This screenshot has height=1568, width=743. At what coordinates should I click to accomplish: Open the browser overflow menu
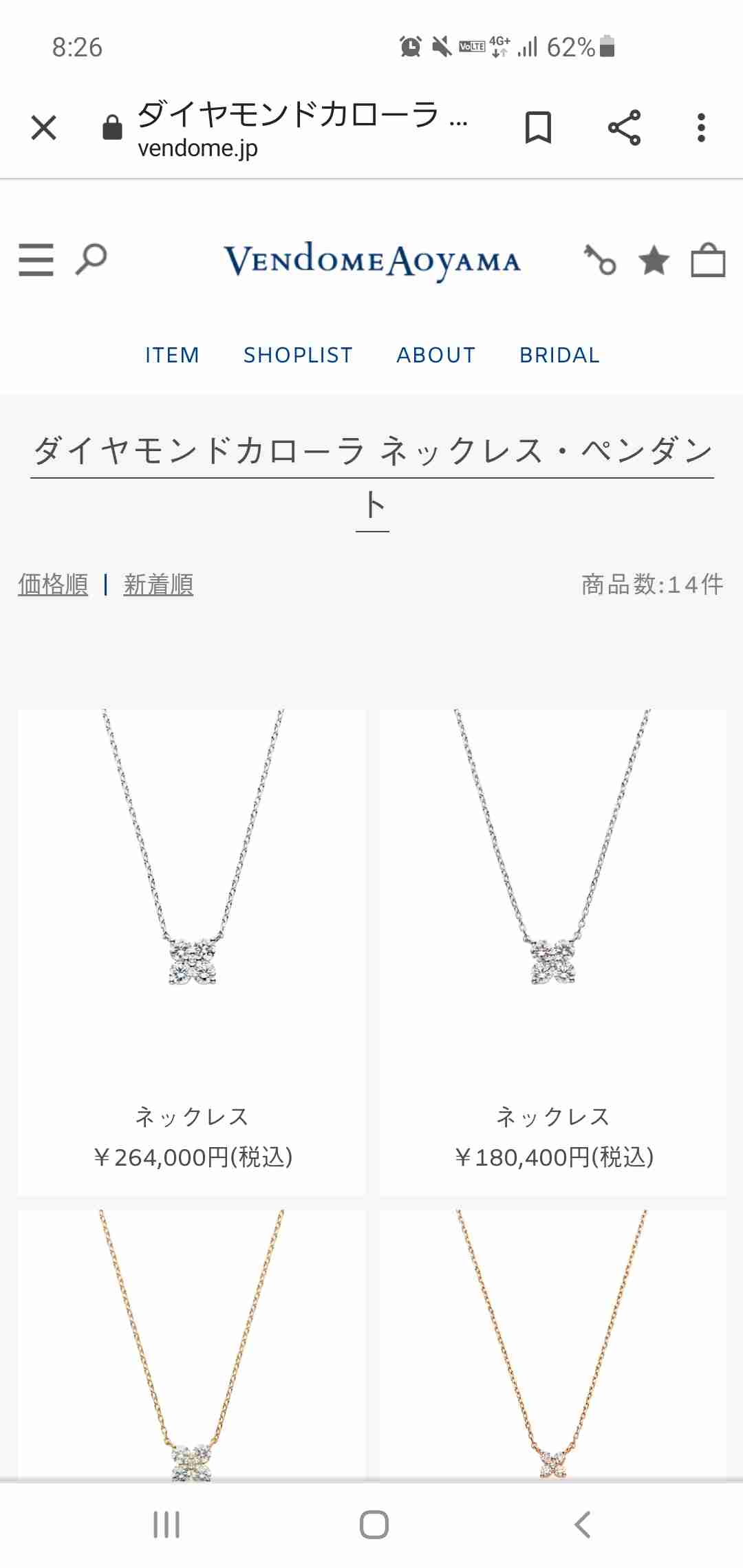[x=700, y=127]
